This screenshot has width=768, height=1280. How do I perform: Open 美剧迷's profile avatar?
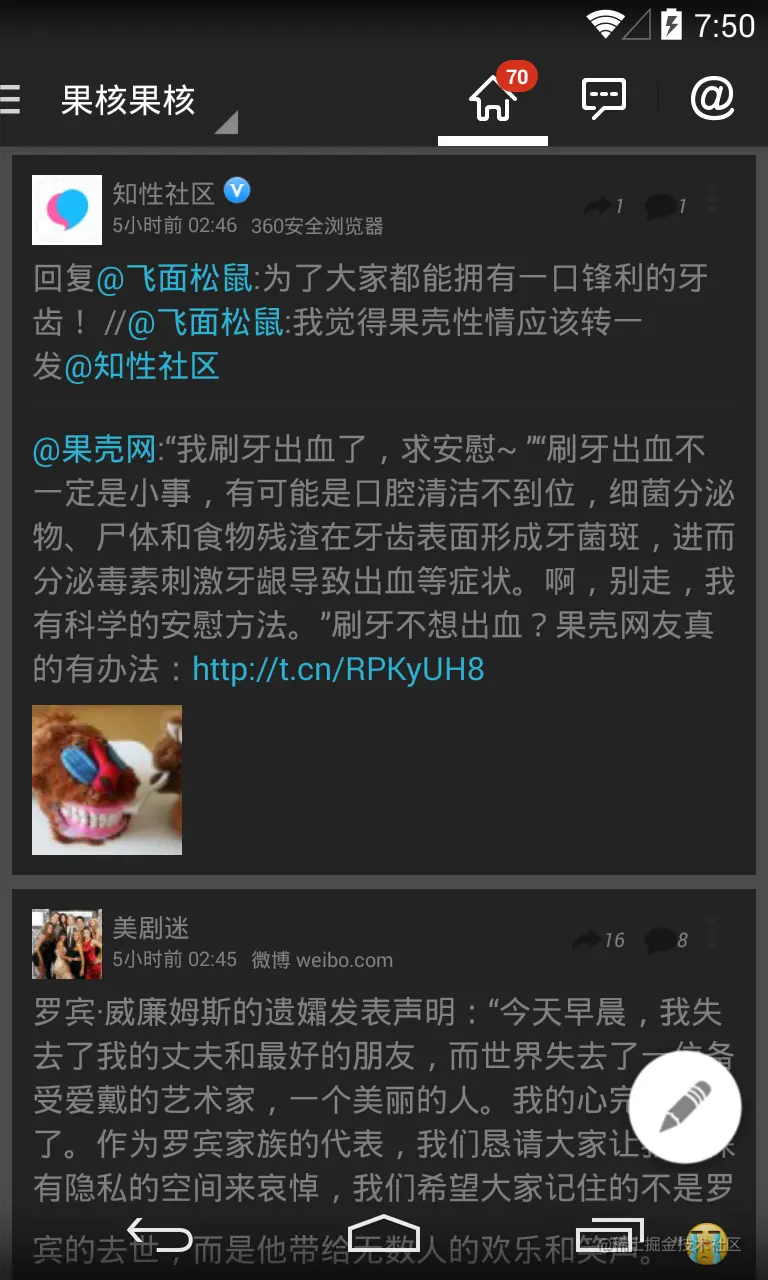point(67,943)
